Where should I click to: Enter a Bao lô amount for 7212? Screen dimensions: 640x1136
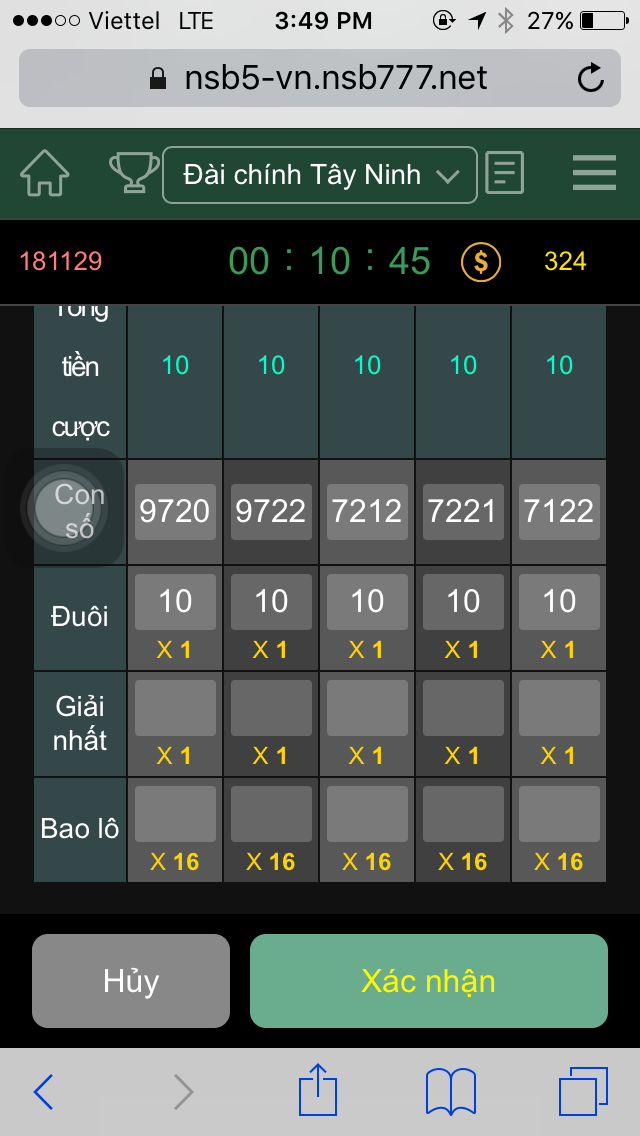(x=367, y=814)
